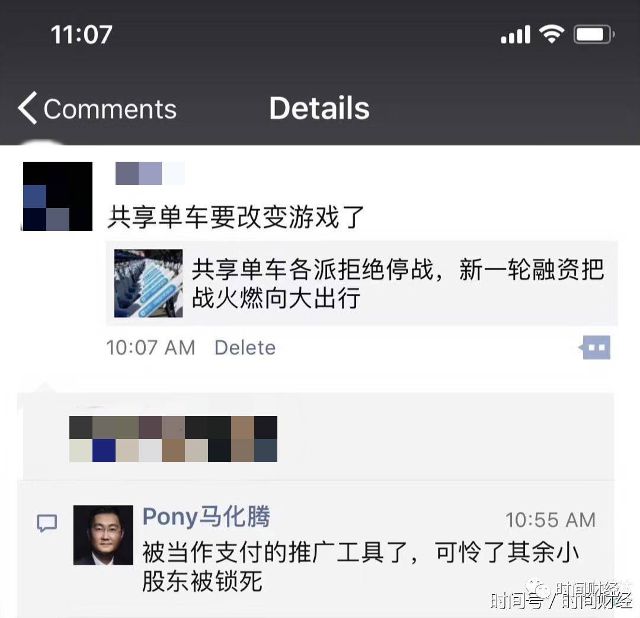View Pony马化腾's profile picture
The width and height of the screenshot is (640, 618).
[103, 535]
